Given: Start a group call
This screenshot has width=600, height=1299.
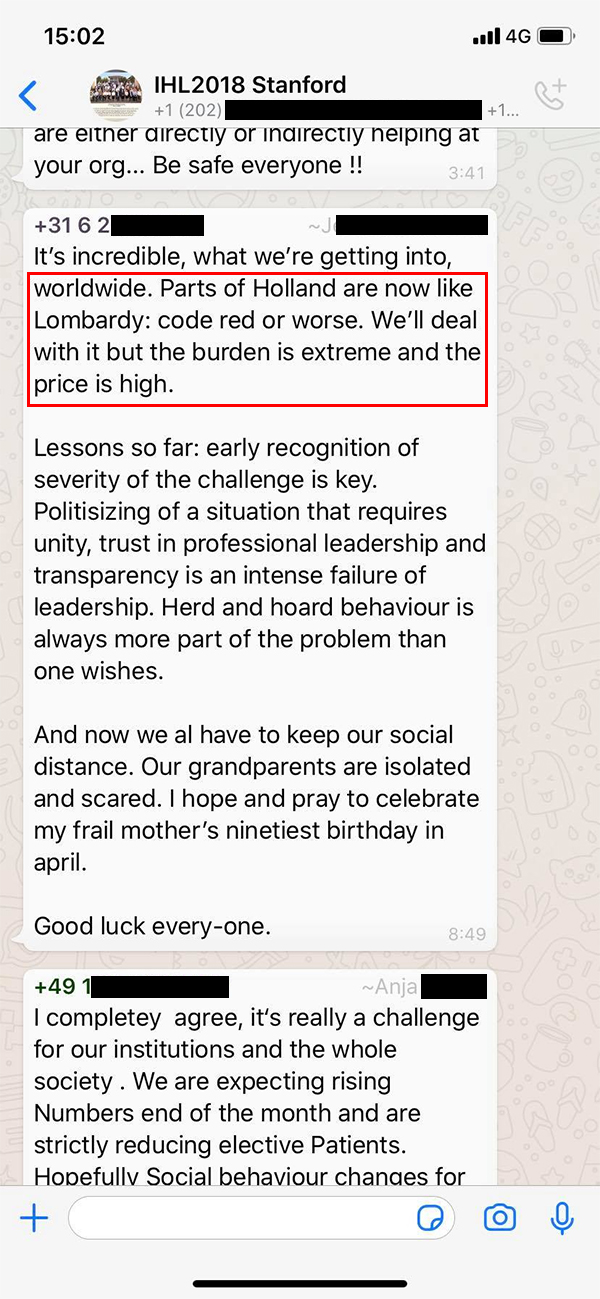Looking at the screenshot, I should [550, 95].
